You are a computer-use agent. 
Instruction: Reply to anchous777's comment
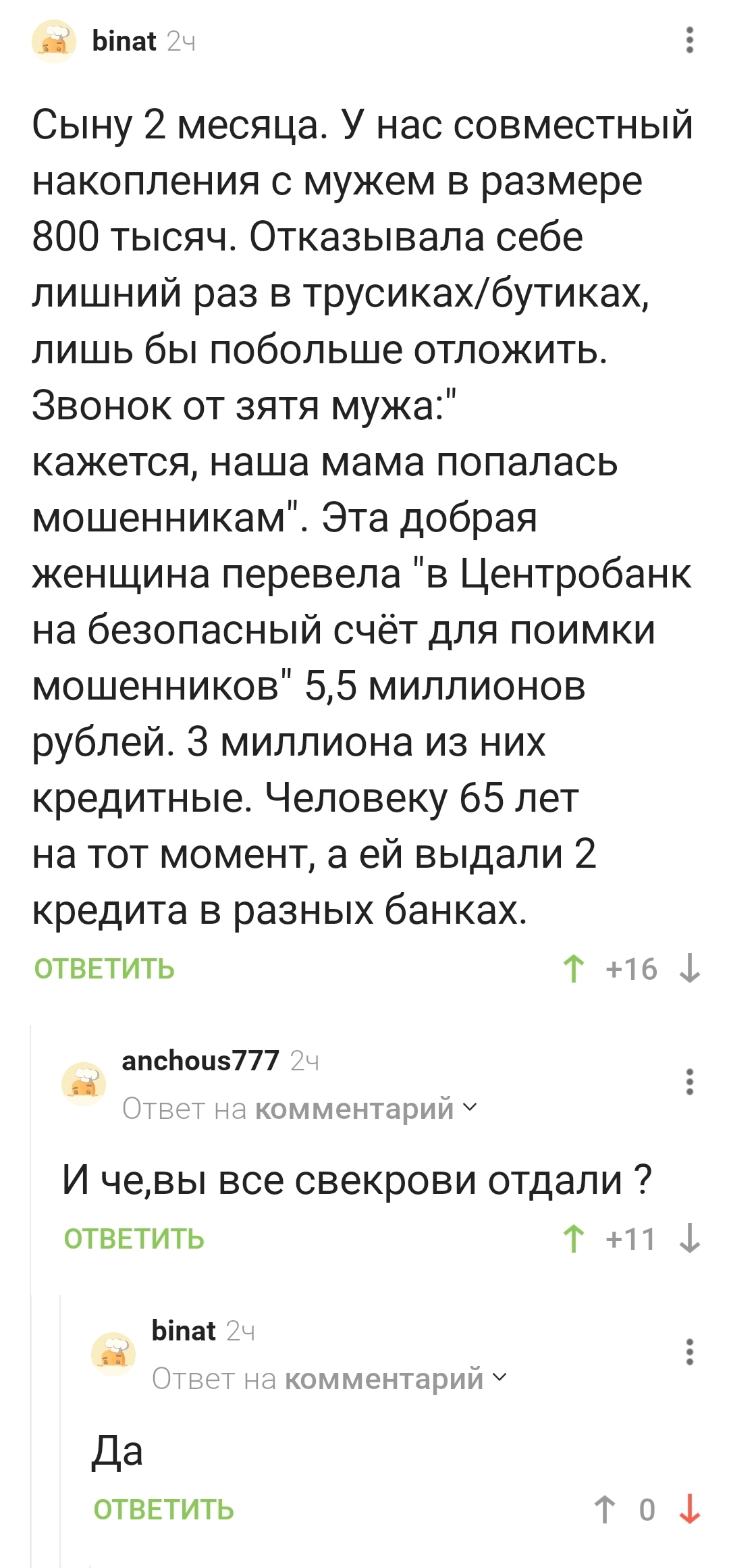[x=134, y=1239]
